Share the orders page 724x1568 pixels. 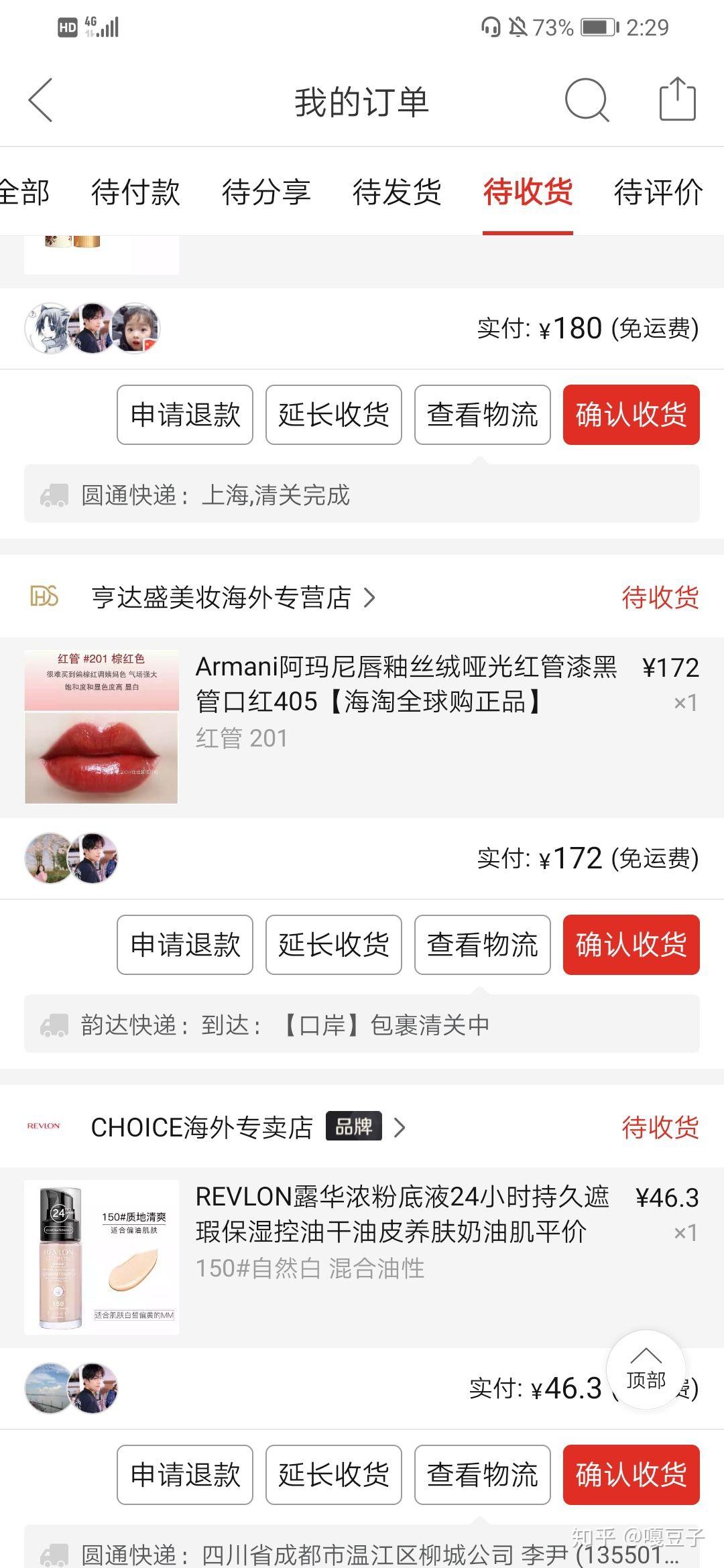pos(677,100)
